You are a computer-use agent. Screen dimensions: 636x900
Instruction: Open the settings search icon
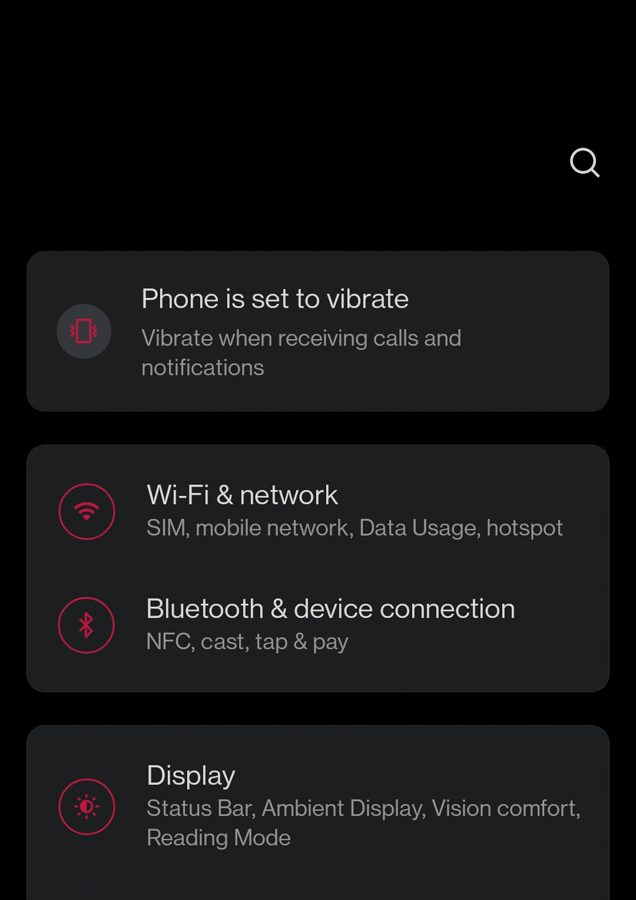pyautogui.click(x=585, y=162)
